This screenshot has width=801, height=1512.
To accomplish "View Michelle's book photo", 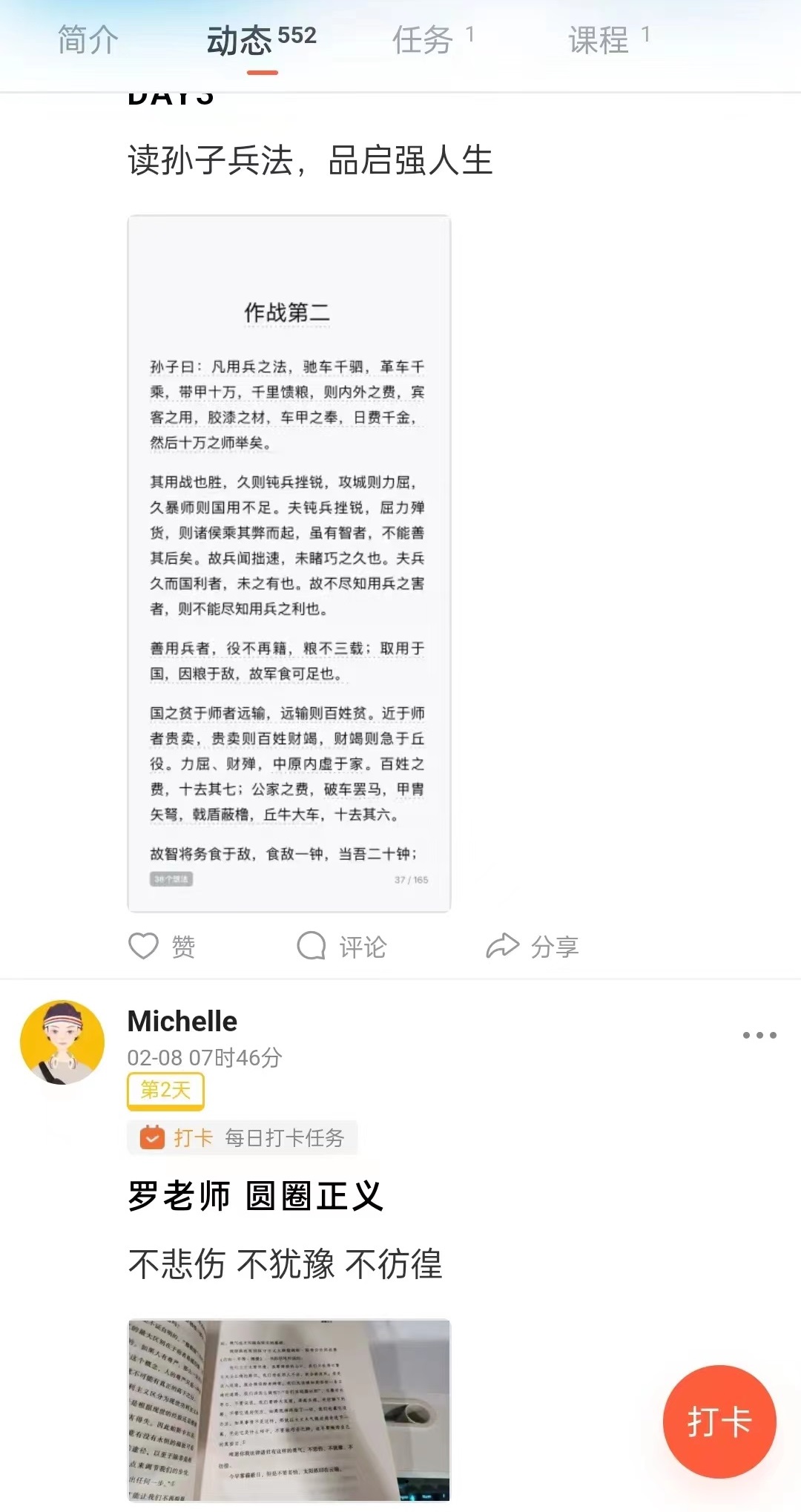I will coord(289,1410).
